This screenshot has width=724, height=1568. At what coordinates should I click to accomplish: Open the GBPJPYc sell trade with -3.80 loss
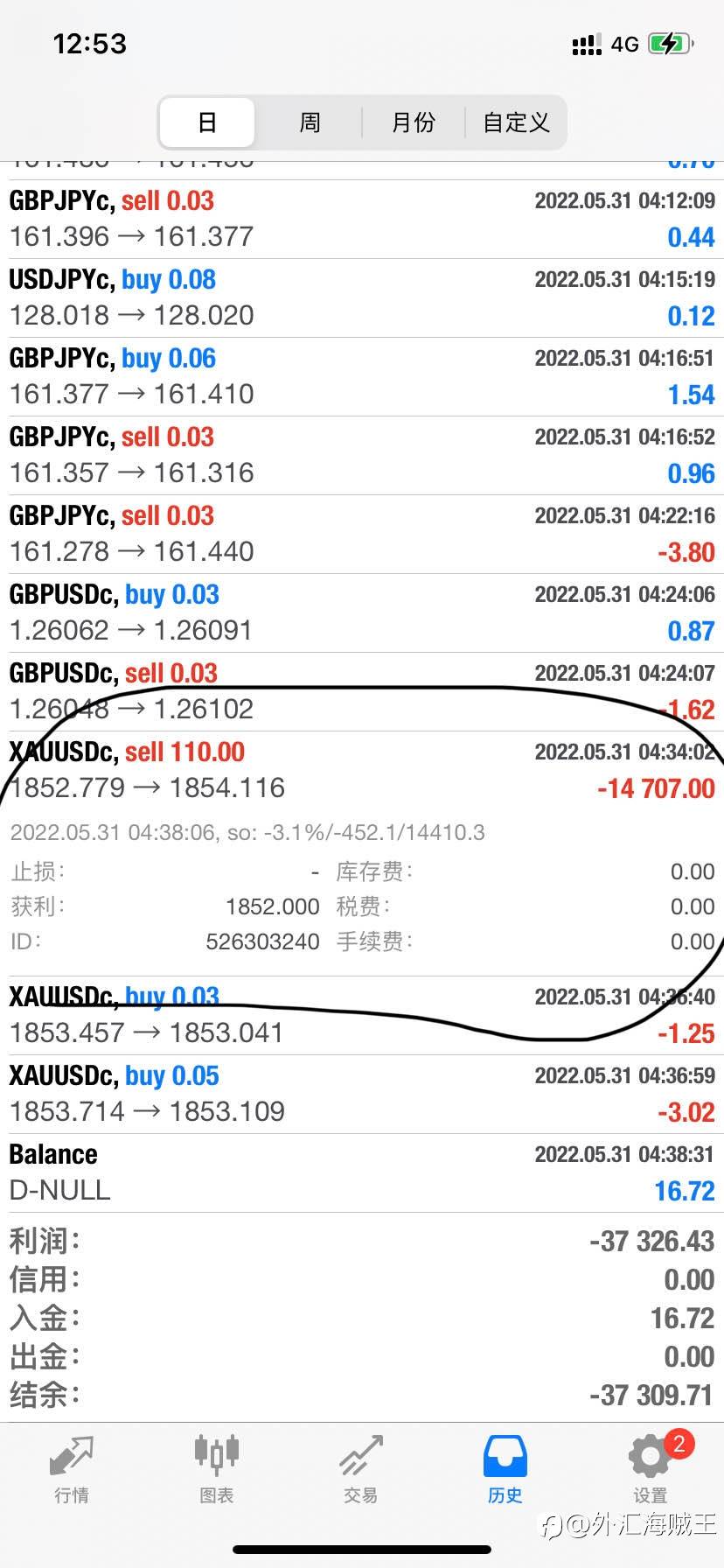[362, 535]
